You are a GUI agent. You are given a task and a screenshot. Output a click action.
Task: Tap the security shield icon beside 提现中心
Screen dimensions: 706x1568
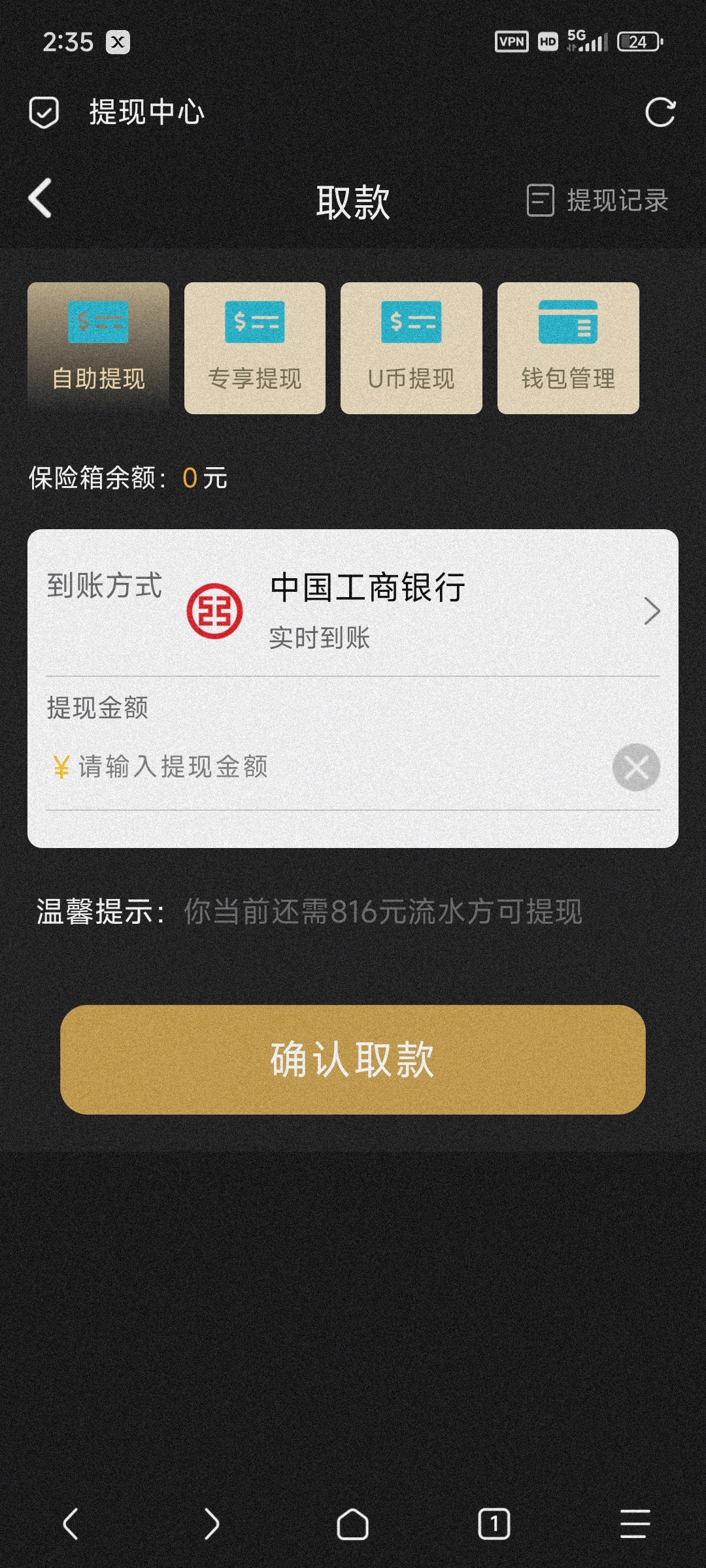44,112
